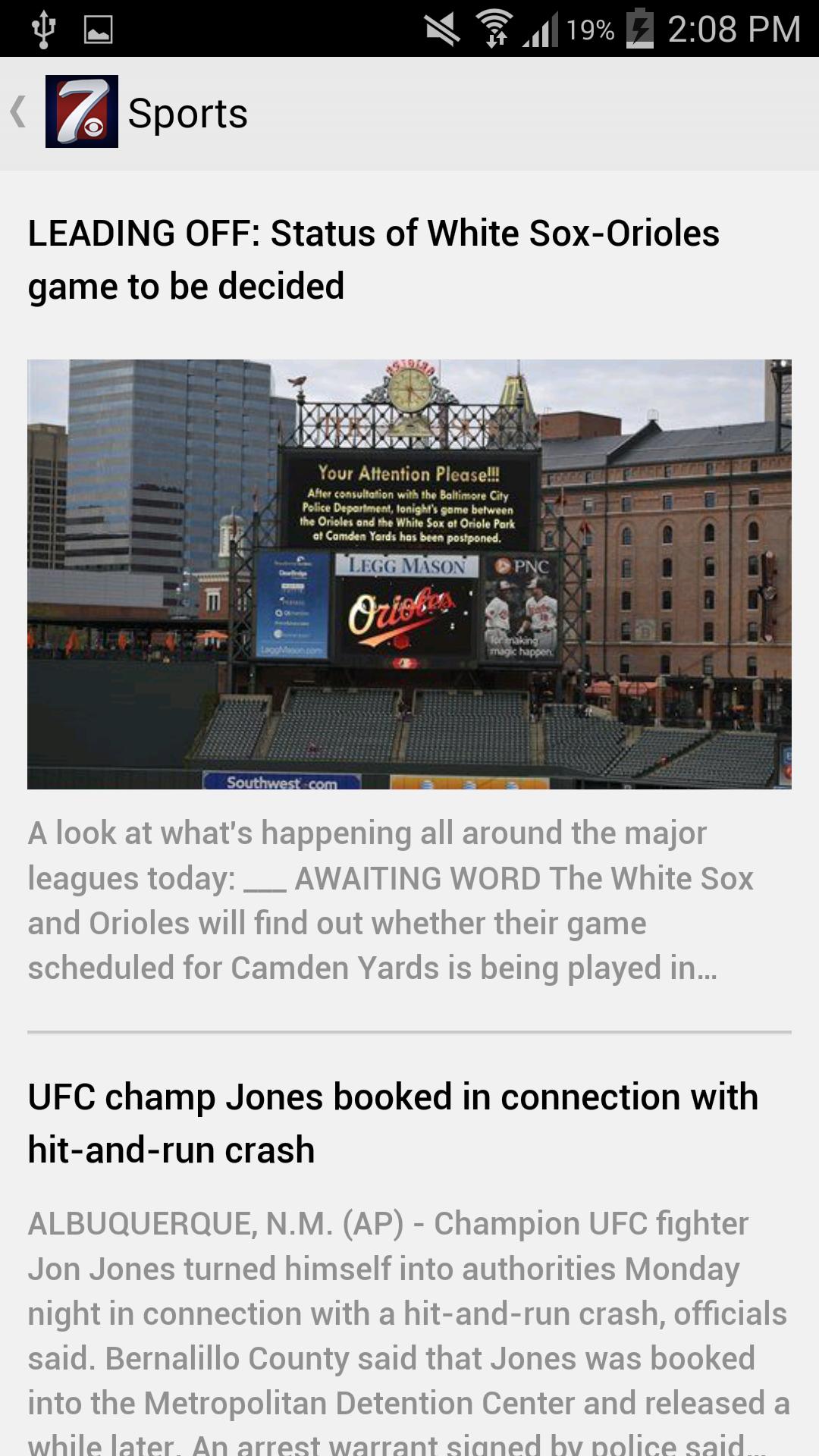
Task: Open the Camden Yards scoreboard photo story
Action: pos(409,574)
